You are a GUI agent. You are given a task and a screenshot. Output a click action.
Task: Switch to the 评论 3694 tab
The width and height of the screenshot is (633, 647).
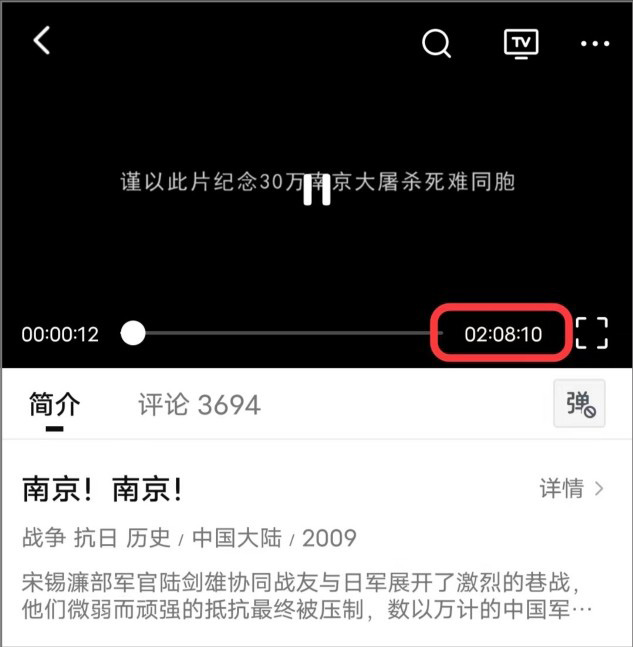tap(199, 404)
